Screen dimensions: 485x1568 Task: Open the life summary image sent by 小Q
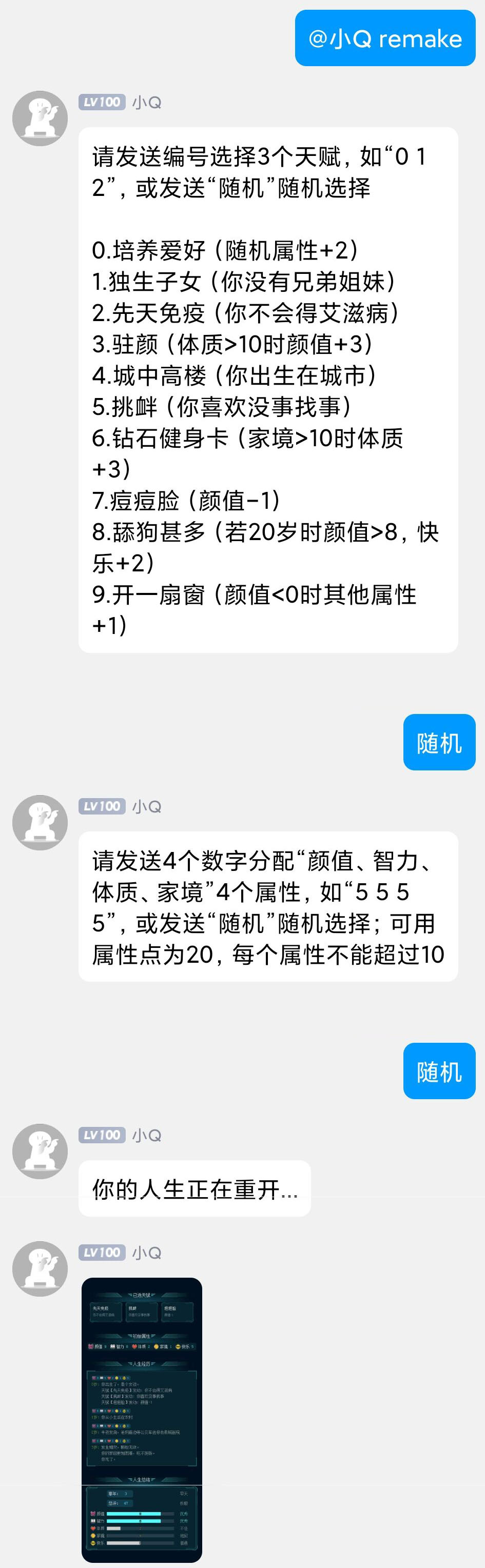[x=141, y=1419]
